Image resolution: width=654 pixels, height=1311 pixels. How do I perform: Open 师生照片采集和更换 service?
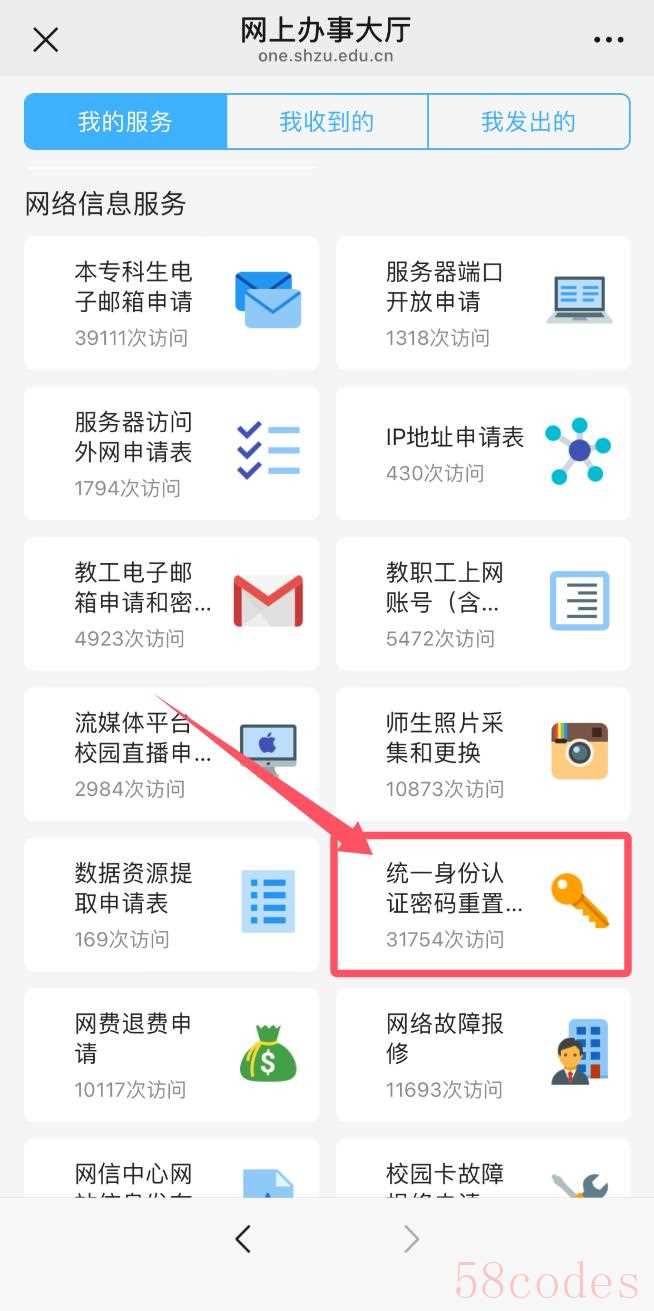pos(483,753)
